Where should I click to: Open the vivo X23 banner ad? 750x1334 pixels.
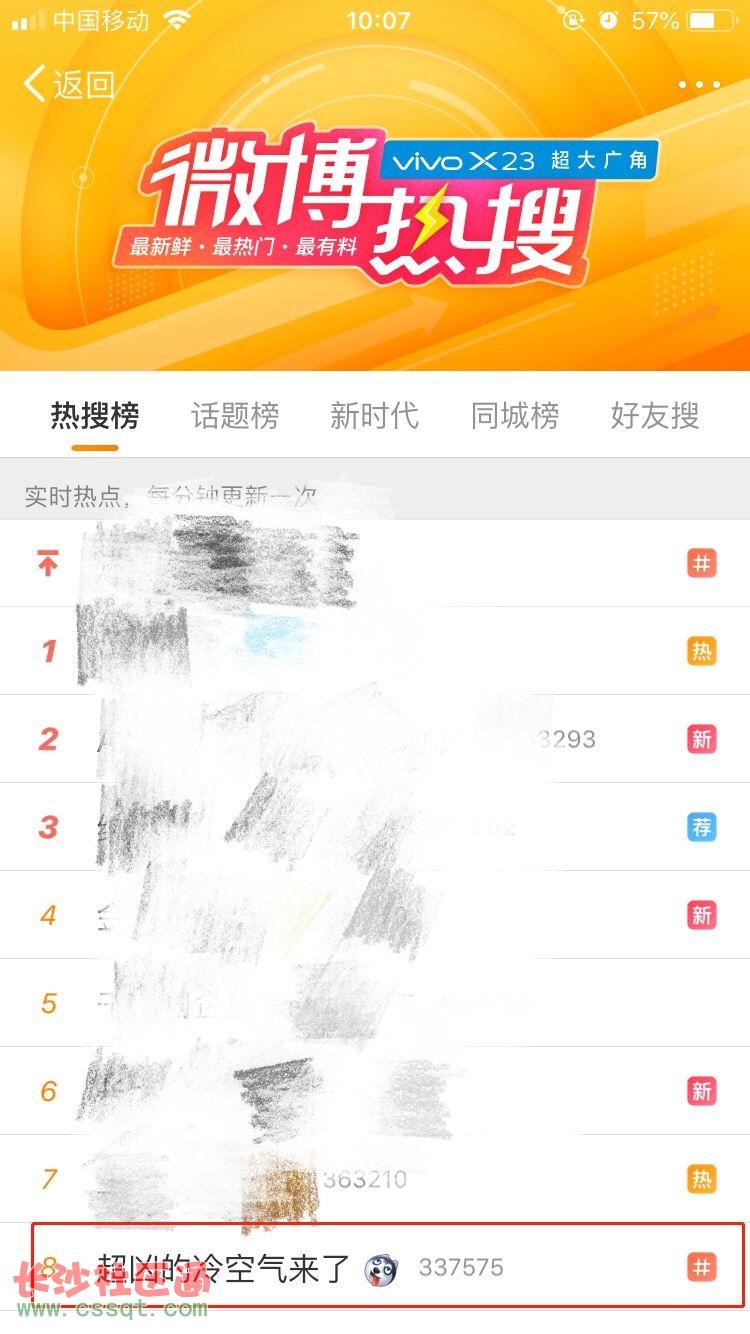tap(519, 160)
